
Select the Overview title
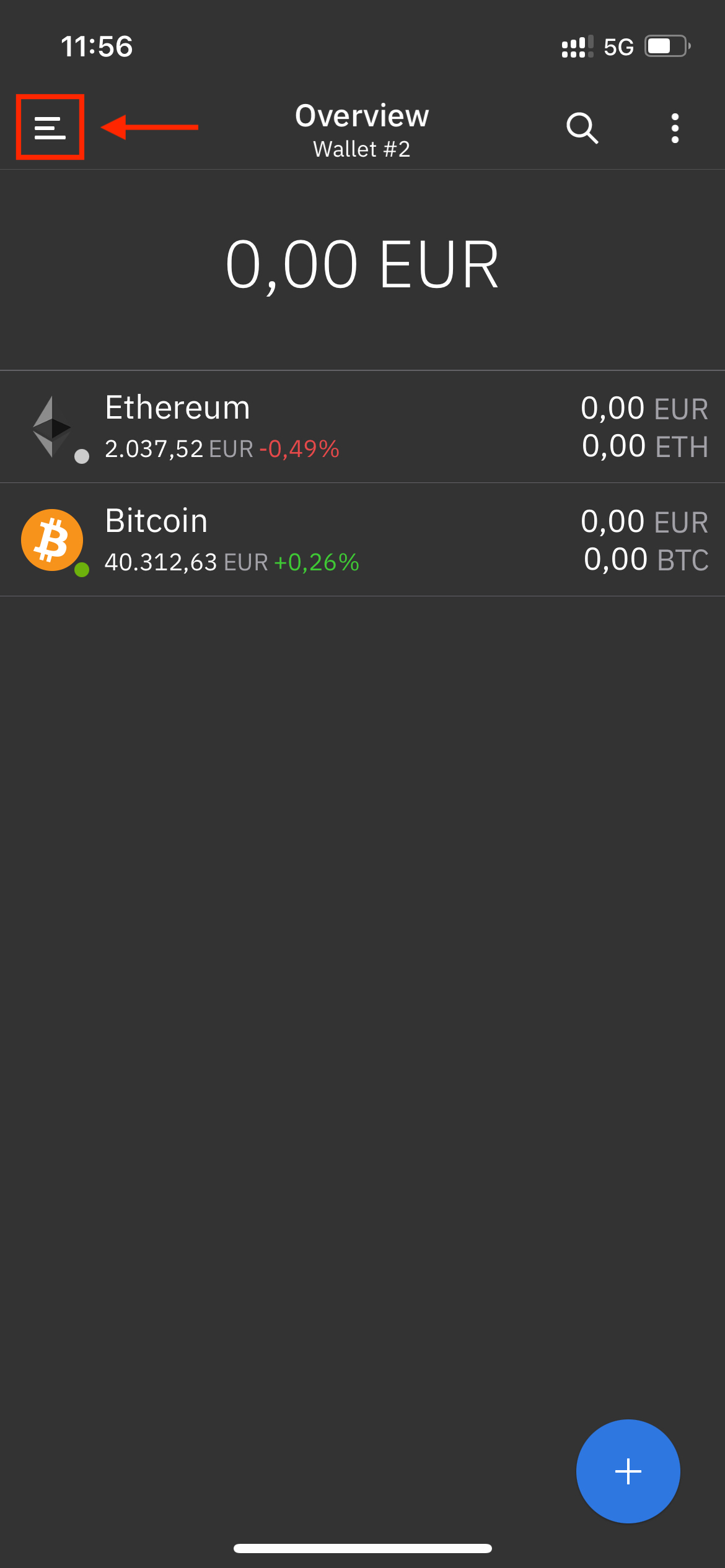pos(361,115)
